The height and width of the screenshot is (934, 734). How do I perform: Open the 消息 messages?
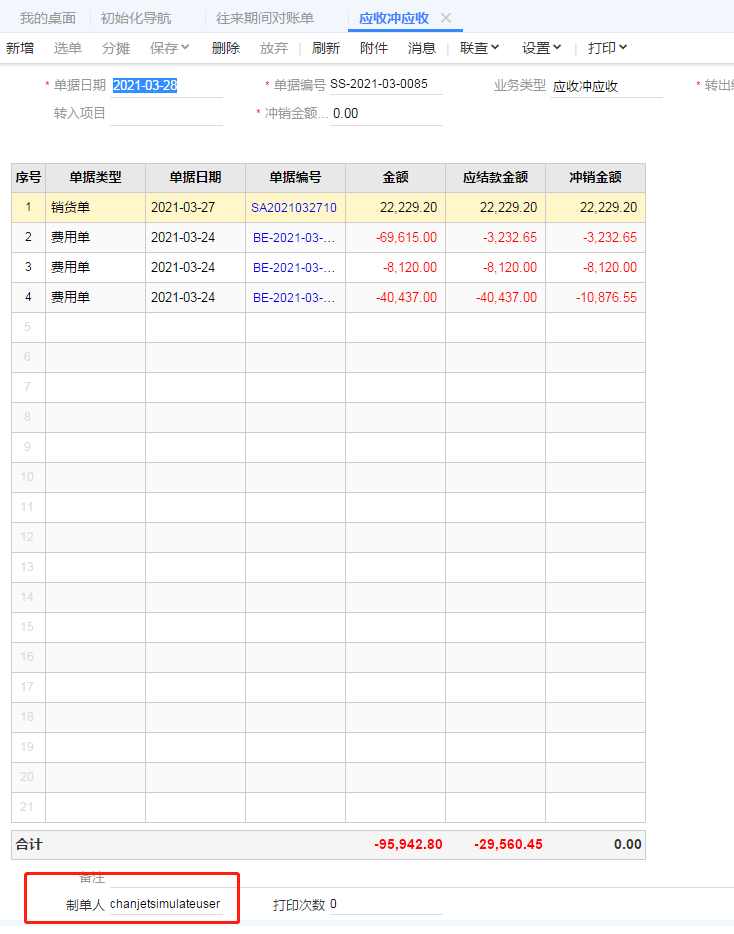click(x=422, y=48)
